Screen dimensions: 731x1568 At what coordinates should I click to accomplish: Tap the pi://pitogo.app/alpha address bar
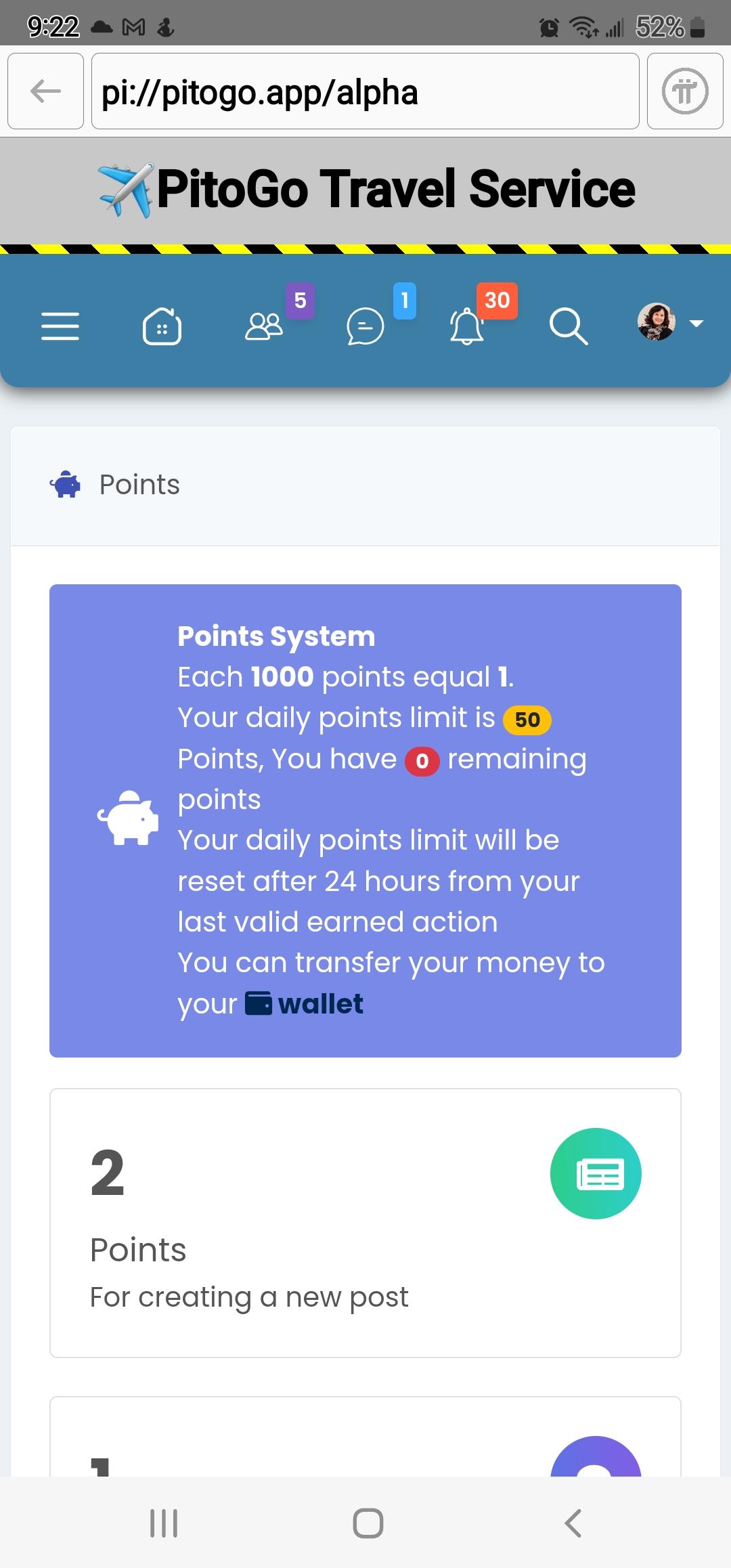point(365,91)
